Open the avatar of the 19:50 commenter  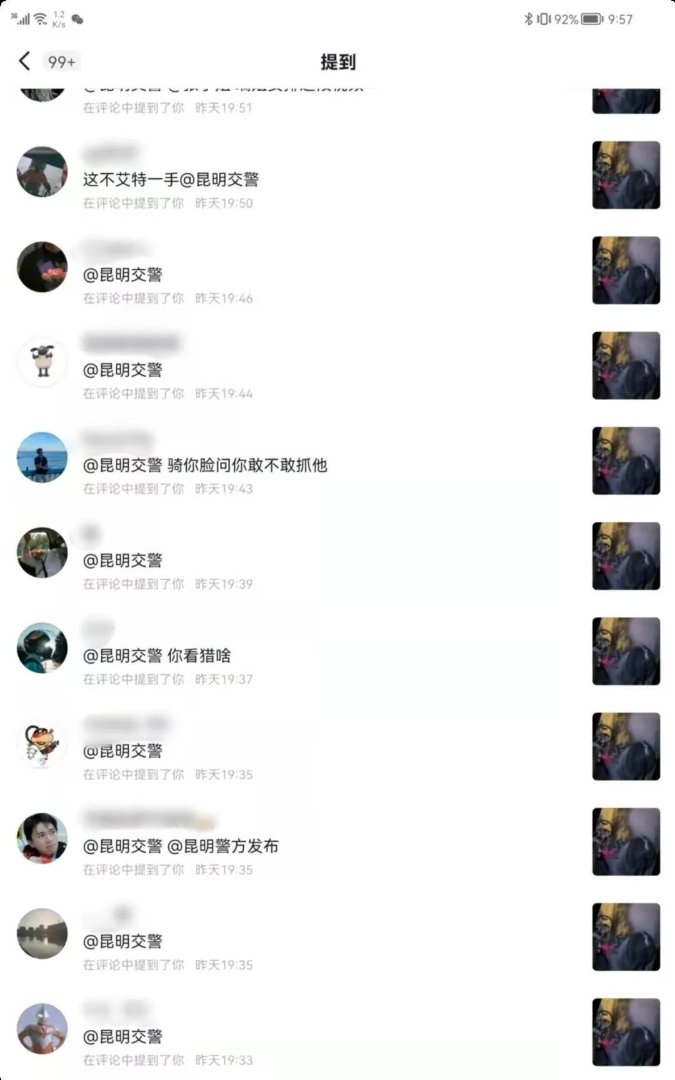coord(42,172)
